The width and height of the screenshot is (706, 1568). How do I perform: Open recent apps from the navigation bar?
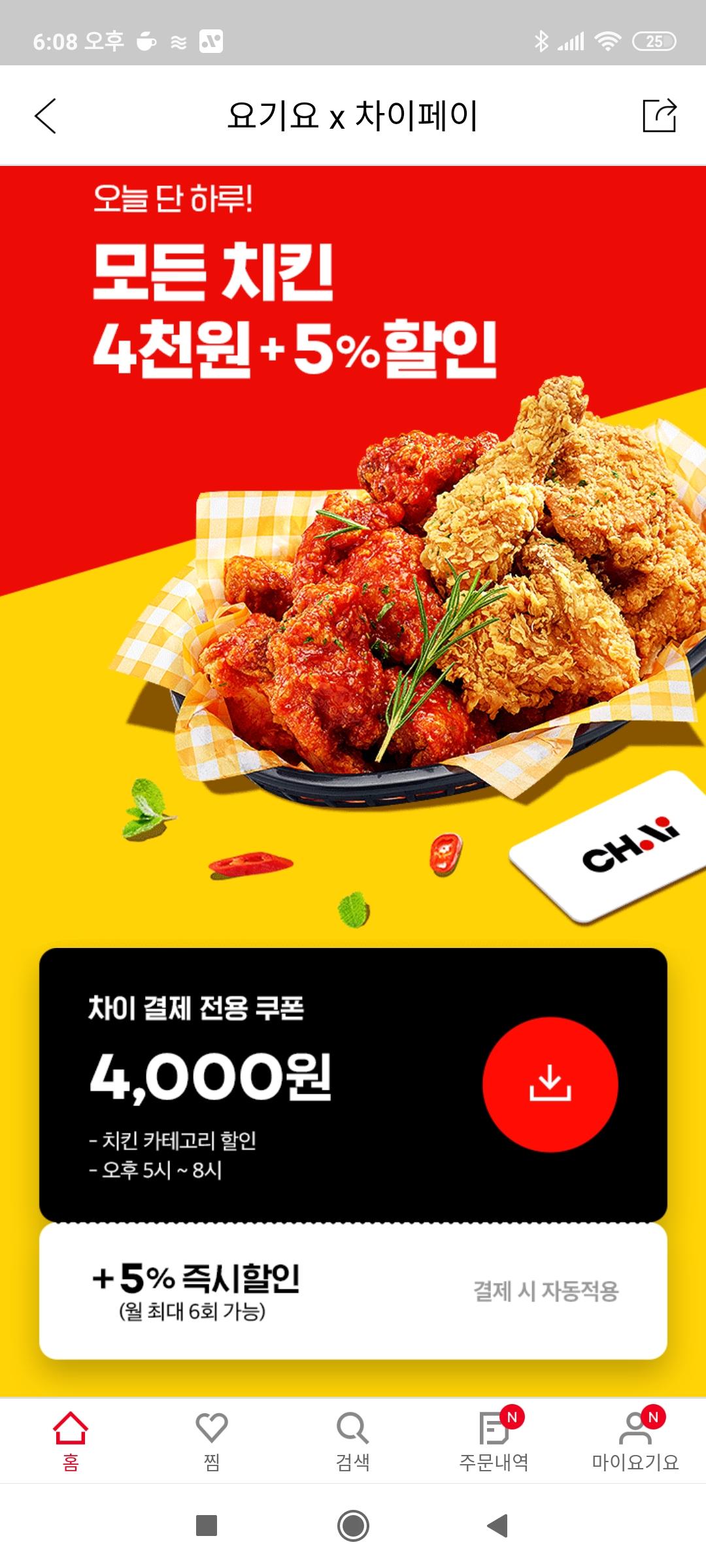click(x=207, y=1526)
